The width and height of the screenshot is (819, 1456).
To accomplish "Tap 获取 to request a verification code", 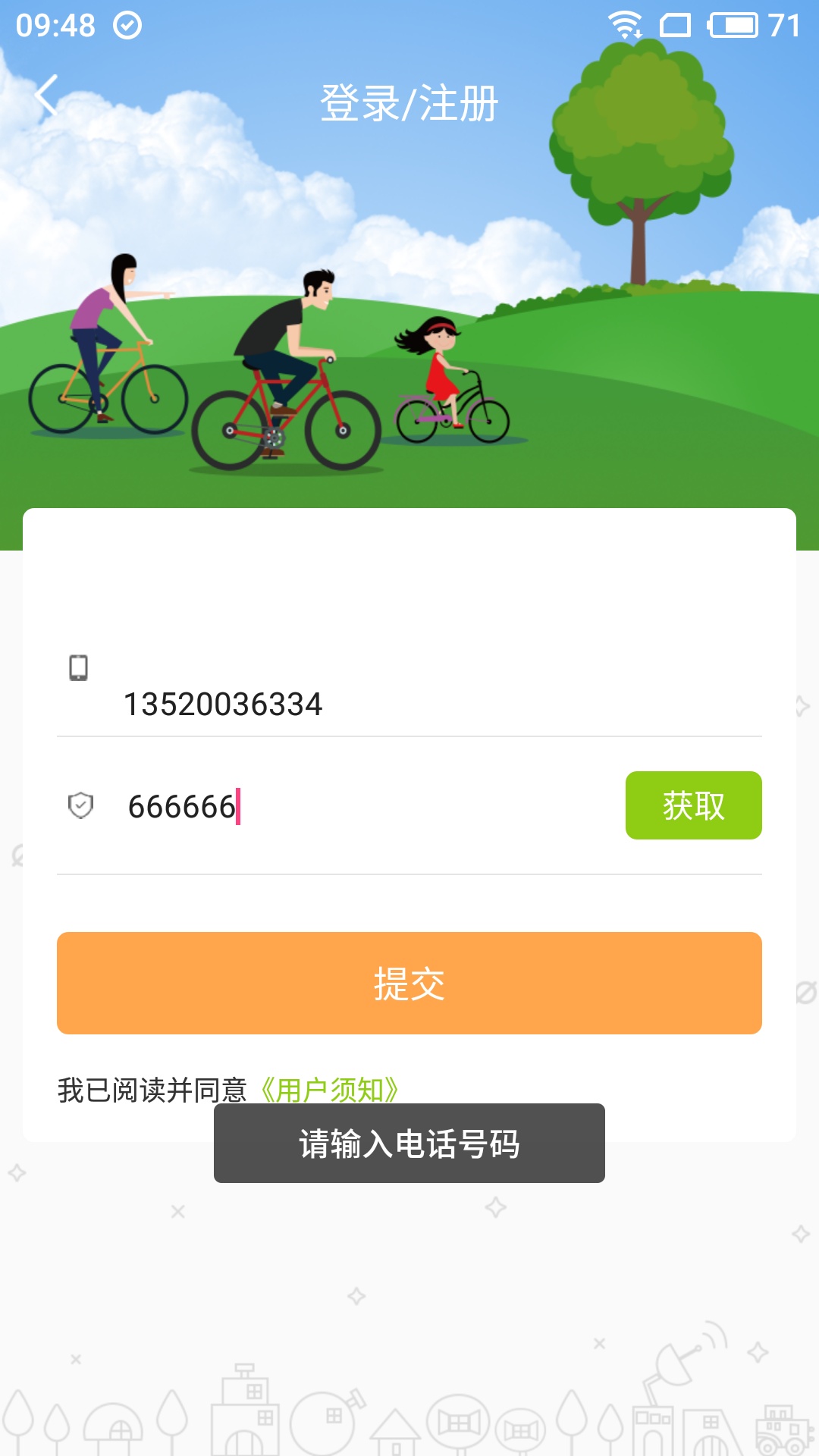I will click(693, 805).
